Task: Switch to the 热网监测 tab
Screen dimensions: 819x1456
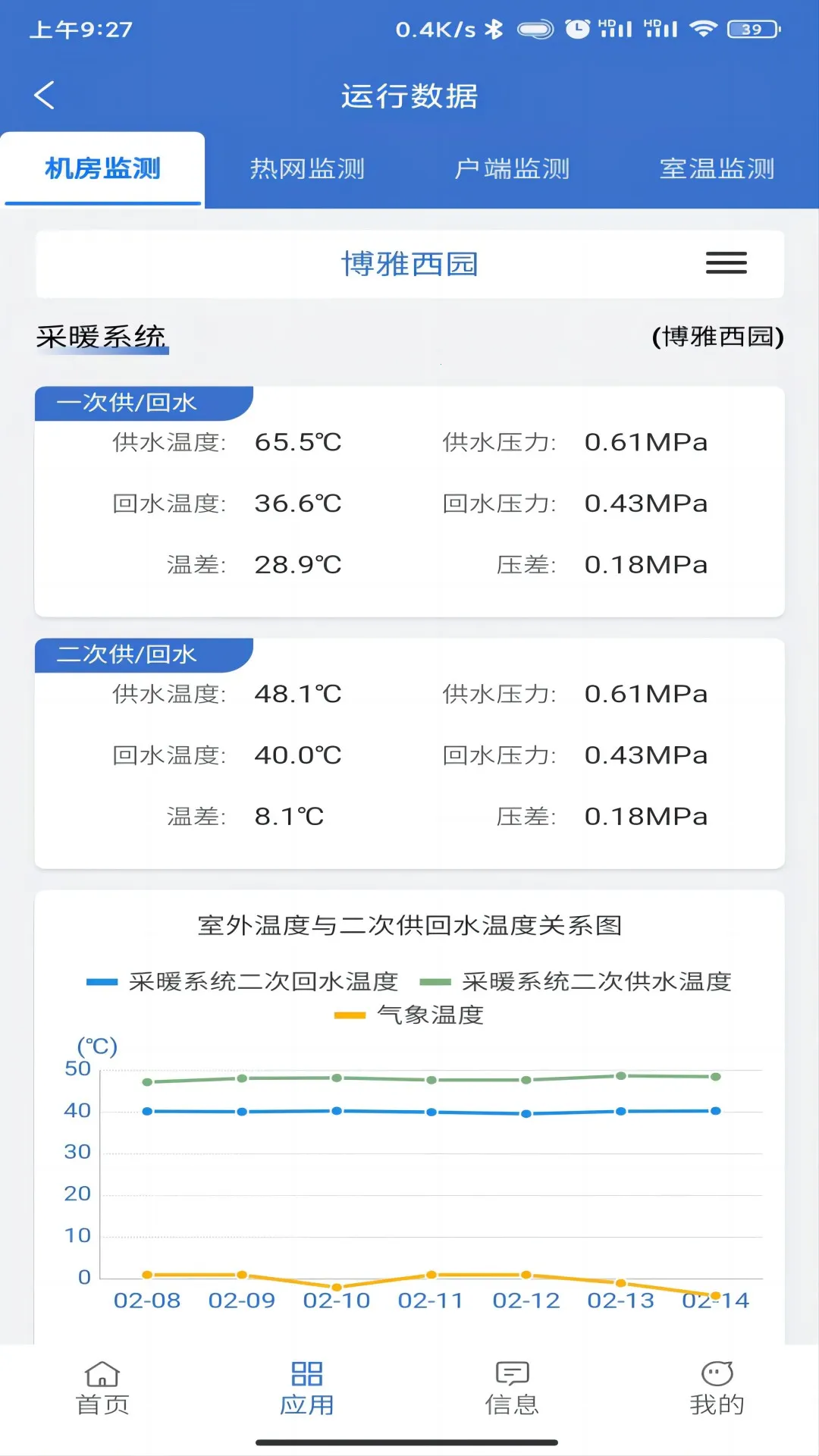Action: [x=308, y=168]
